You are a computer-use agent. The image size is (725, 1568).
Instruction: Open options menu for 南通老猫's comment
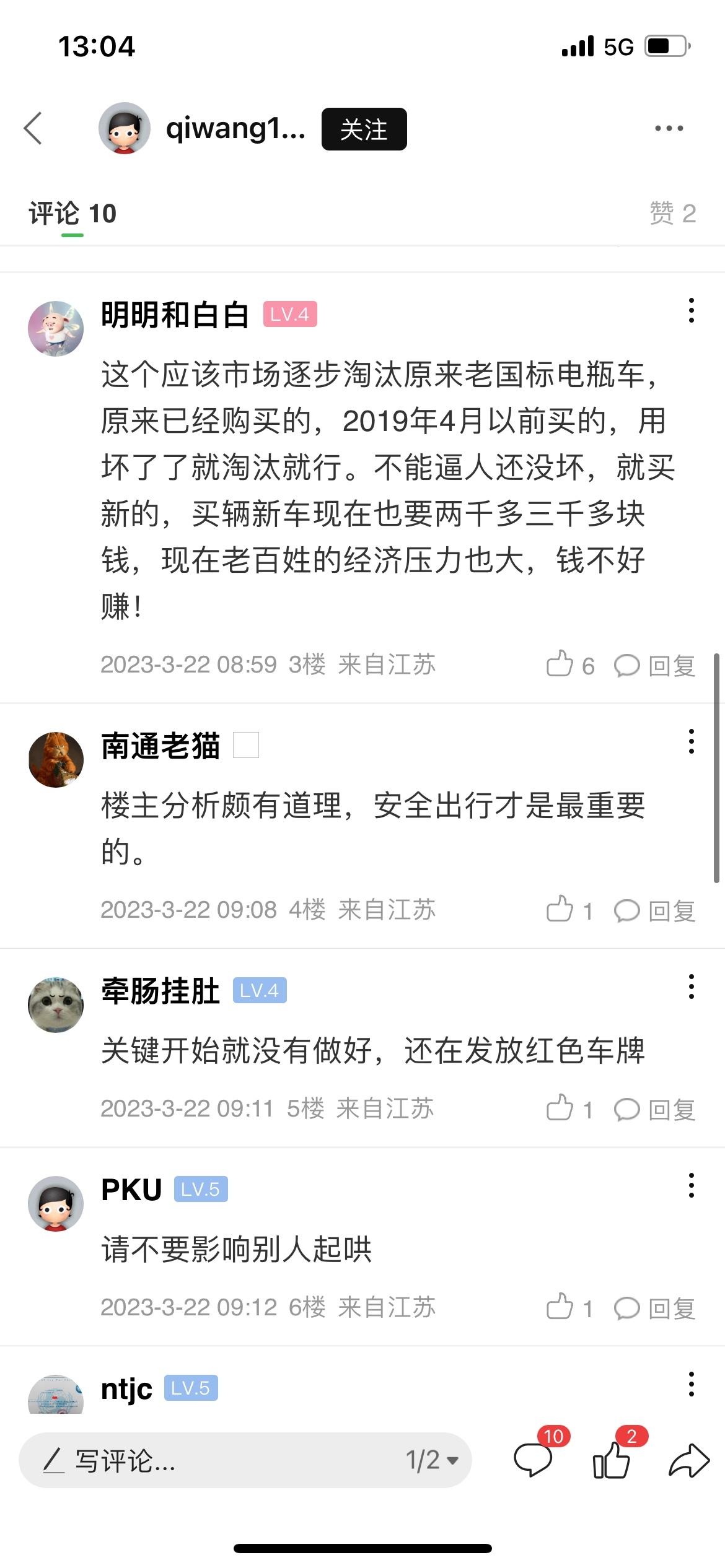[x=691, y=741]
